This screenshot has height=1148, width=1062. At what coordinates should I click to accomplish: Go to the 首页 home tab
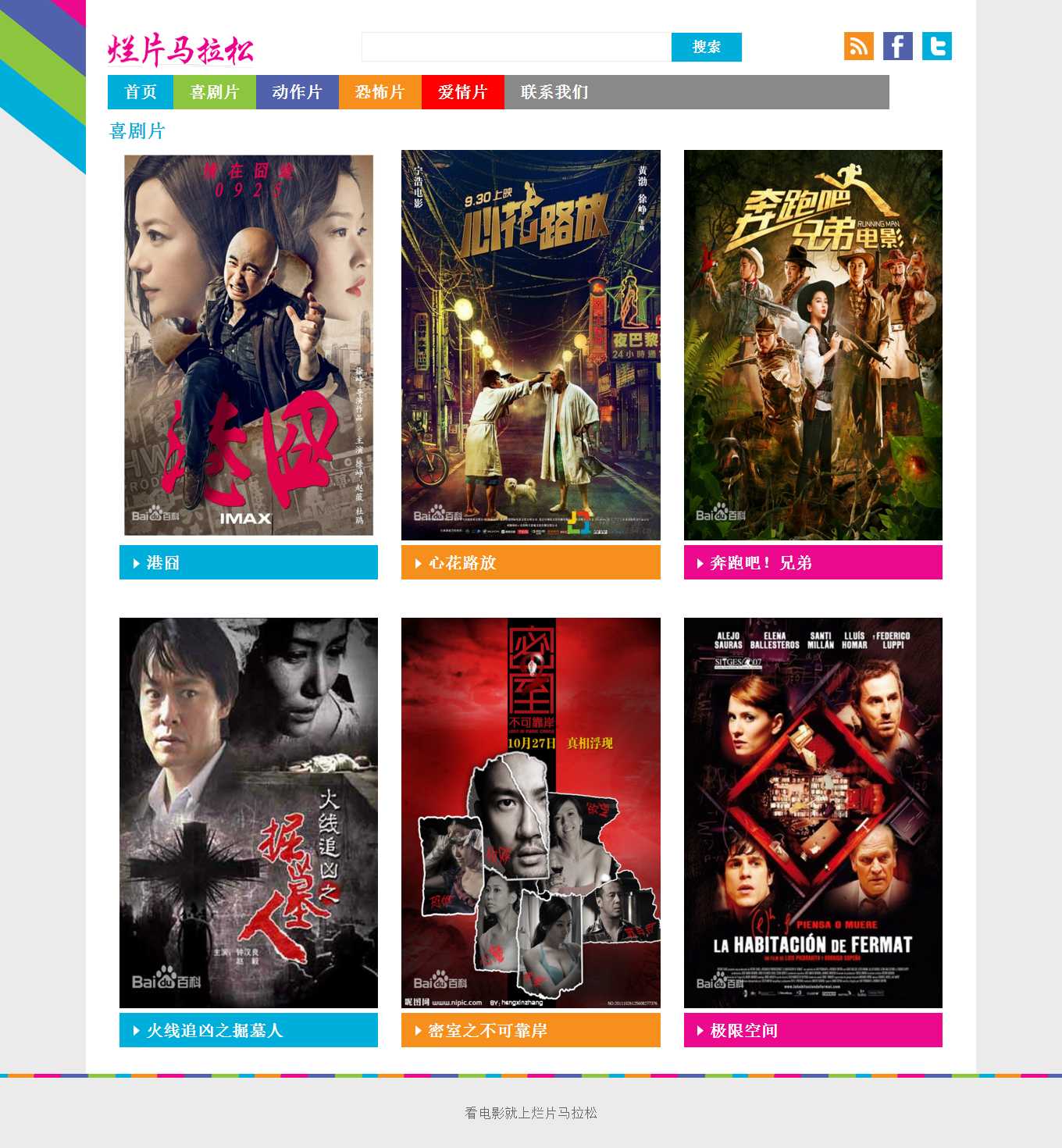click(141, 92)
